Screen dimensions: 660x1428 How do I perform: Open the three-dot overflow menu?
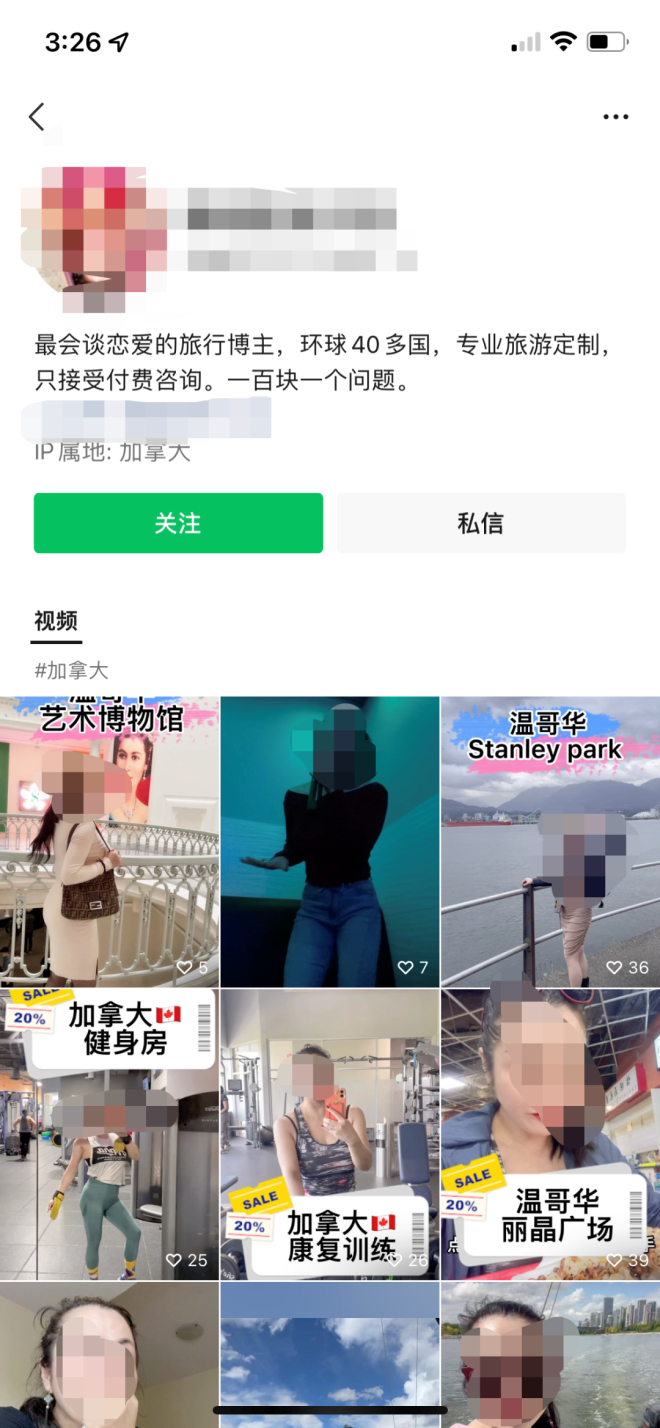pyautogui.click(x=616, y=117)
